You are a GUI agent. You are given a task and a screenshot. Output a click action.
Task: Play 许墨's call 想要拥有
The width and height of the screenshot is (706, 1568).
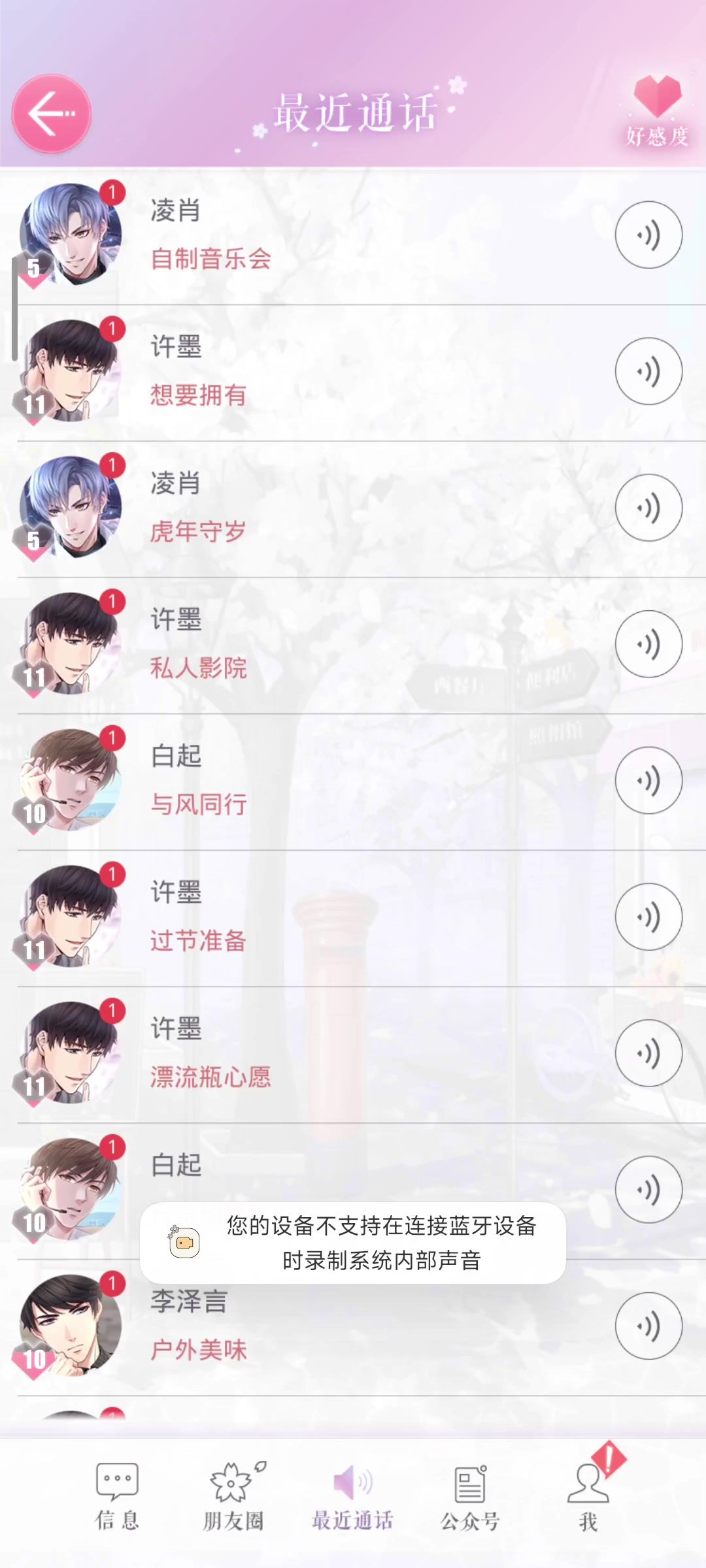[x=648, y=371]
